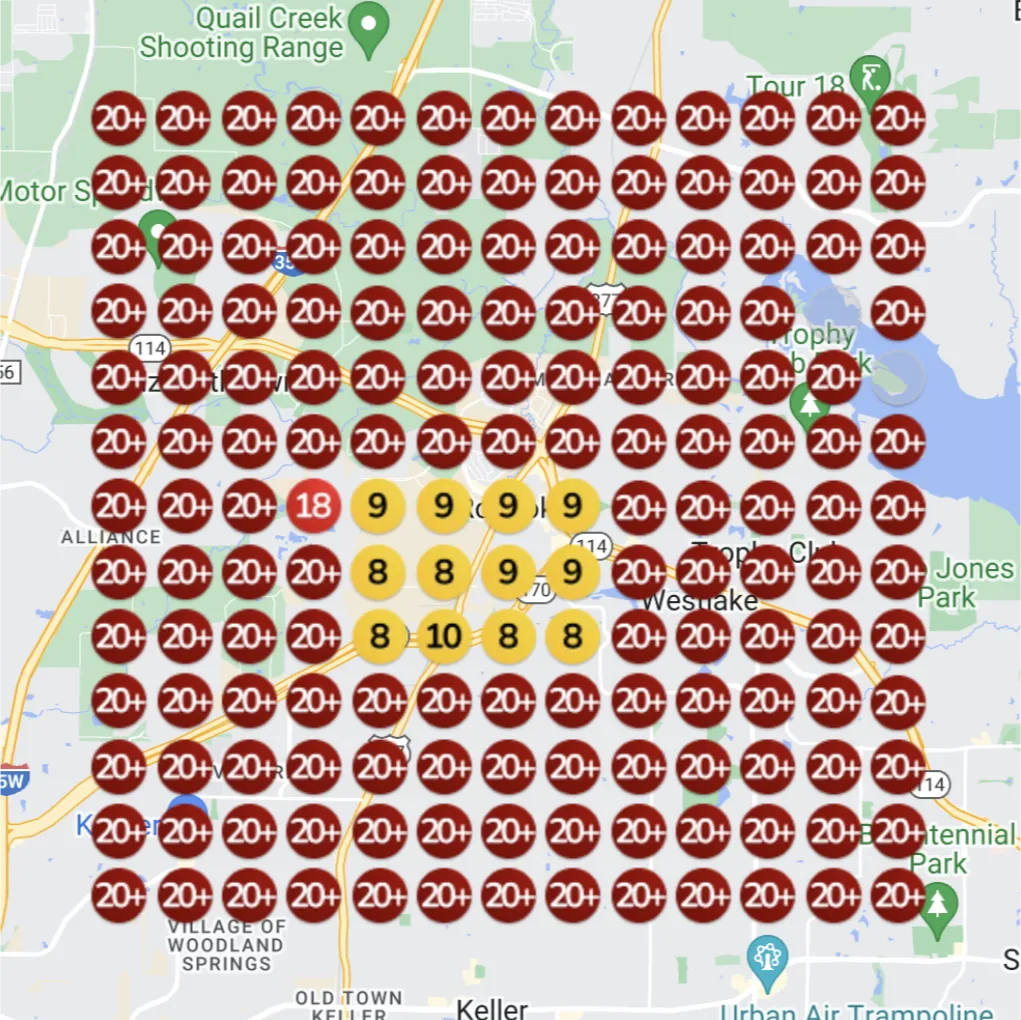1021x1020 pixels.
Task: Open the Centennial Park tree pin
Action: (x=937, y=905)
